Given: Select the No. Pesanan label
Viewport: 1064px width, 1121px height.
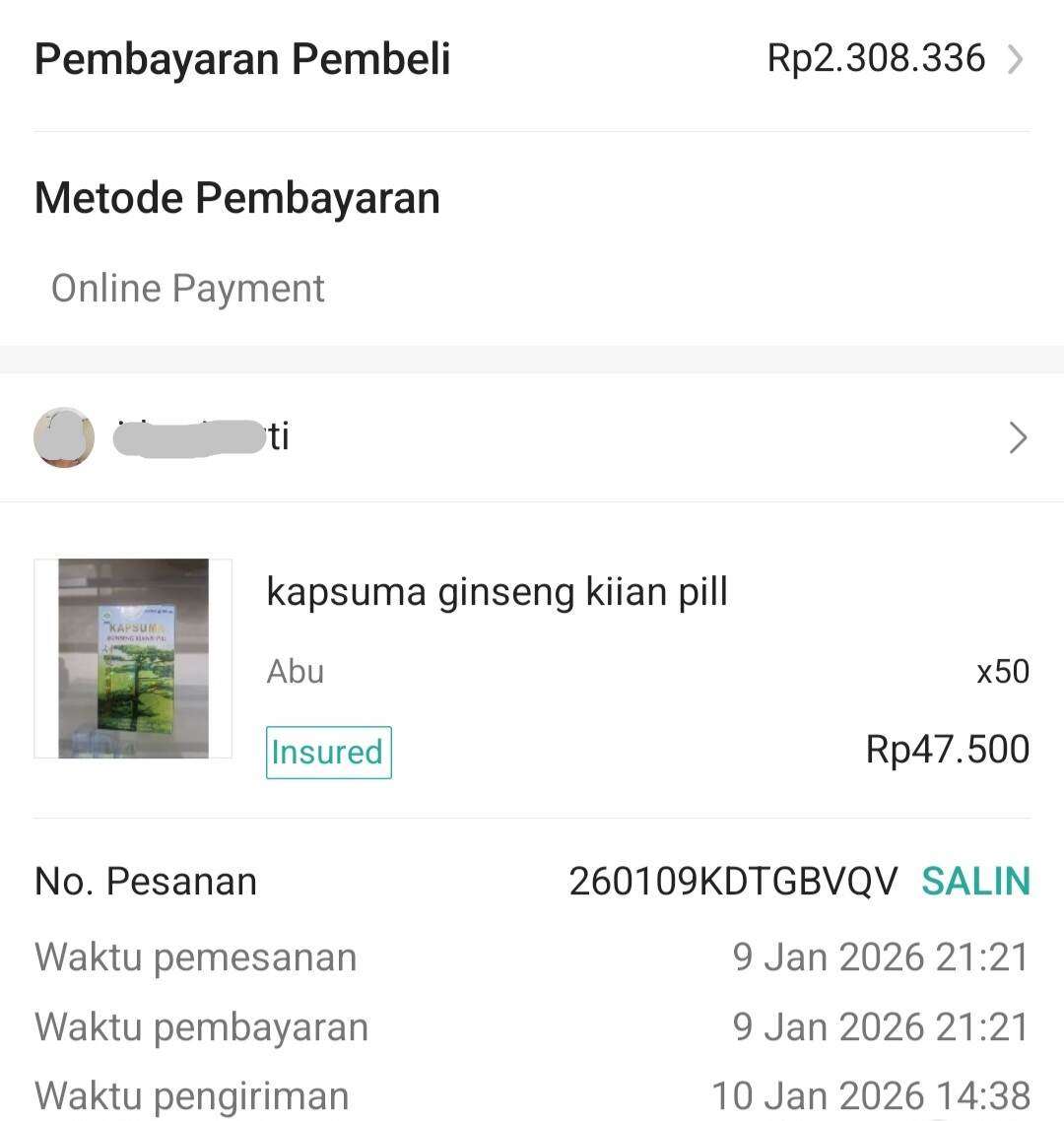Looking at the screenshot, I should coord(144,881).
